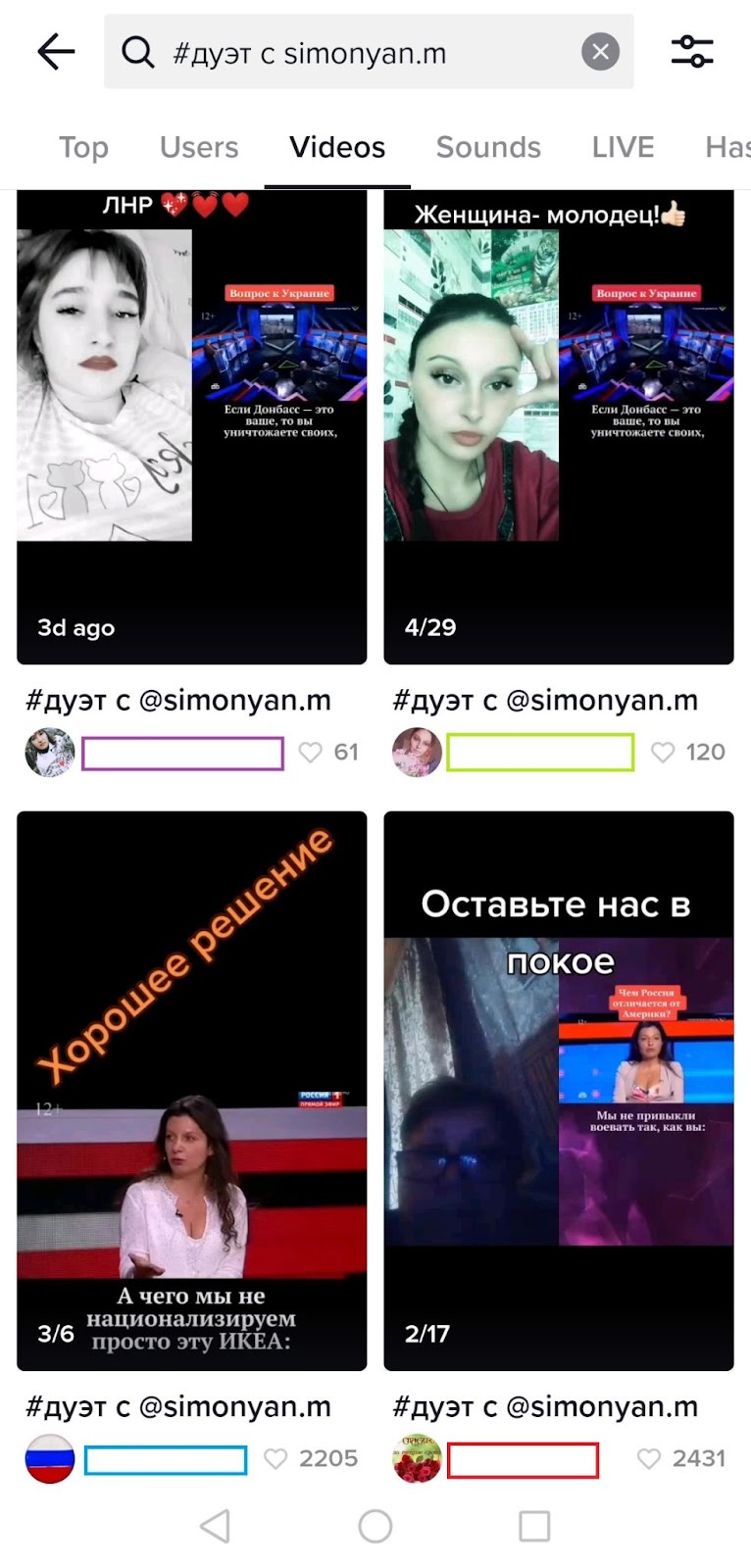Open the Оставьте нас в покое video
This screenshot has width=751, height=1568.
[559, 1091]
